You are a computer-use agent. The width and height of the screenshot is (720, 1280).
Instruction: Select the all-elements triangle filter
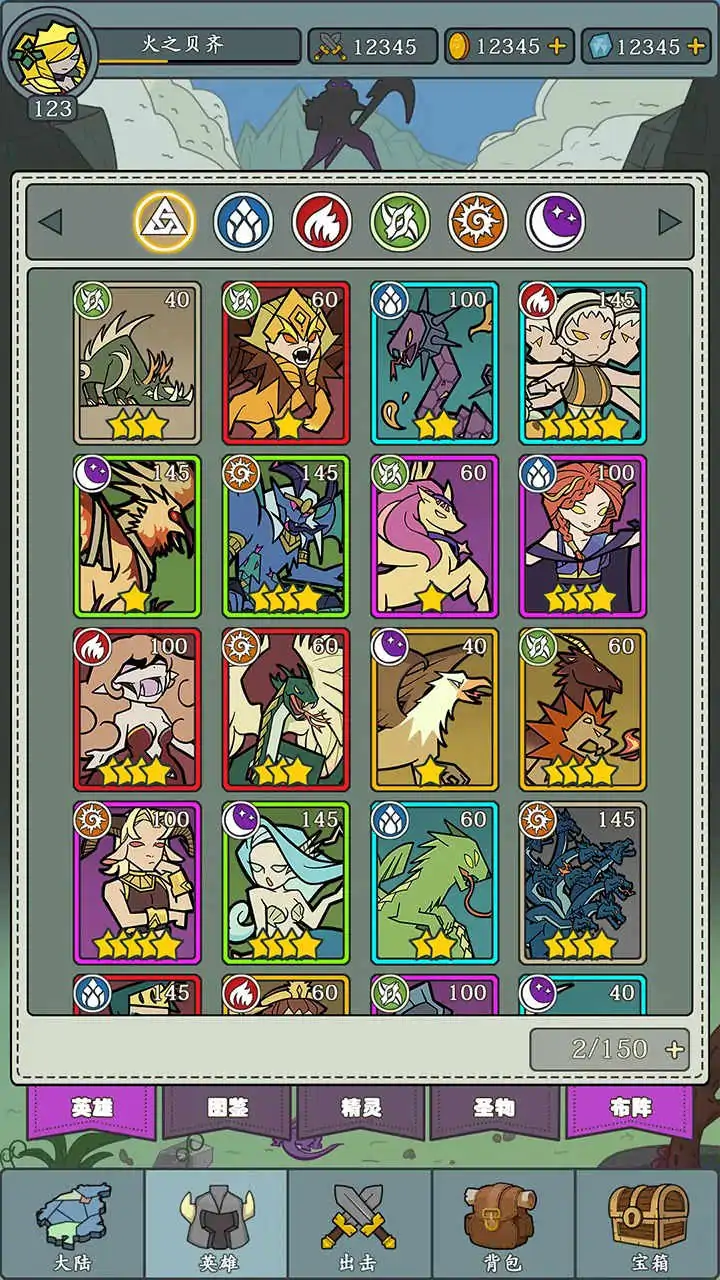pyautogui.click(x=164, y=222)
